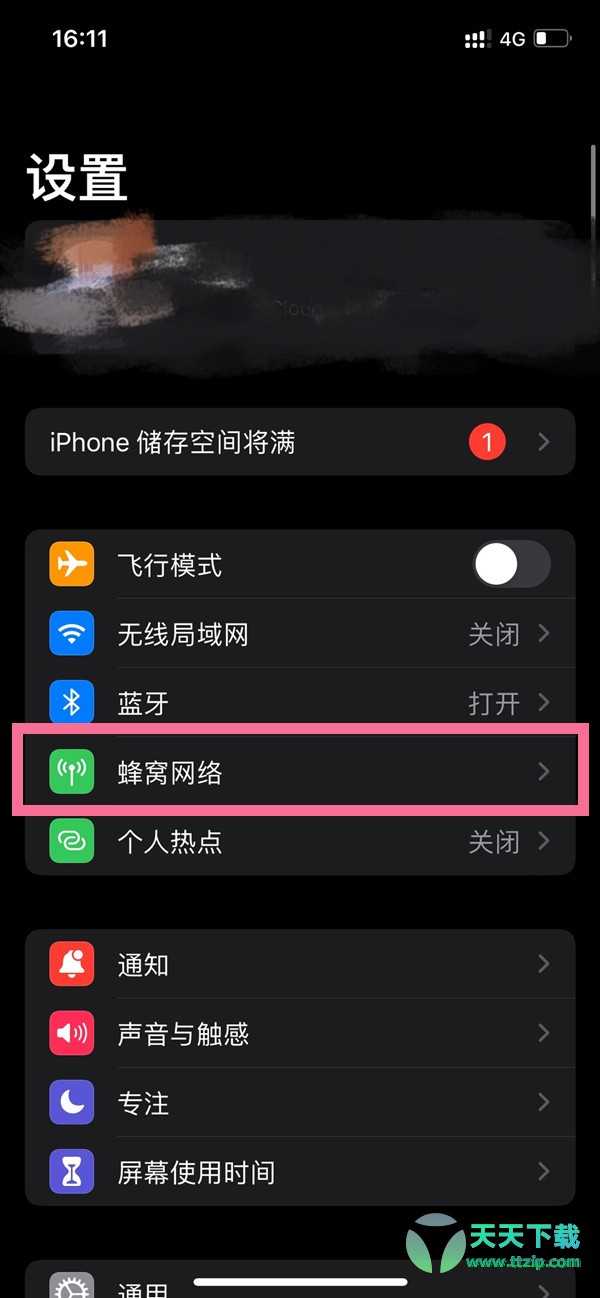The image size is (600, 1298).
Task: Open the iPhone 储存空间将满 alert row
Action: 300,441
